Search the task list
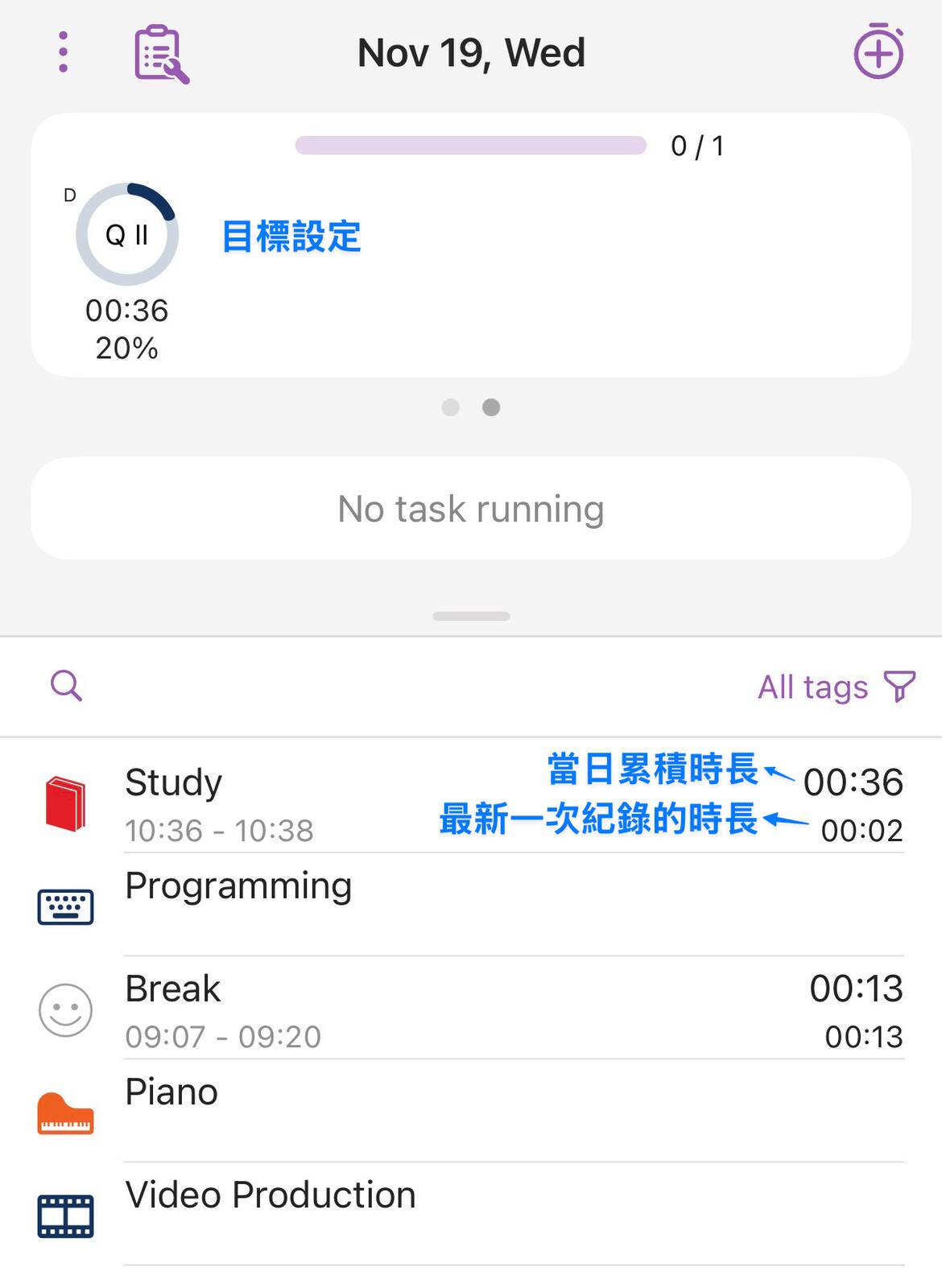942x1288 pixels. pos(66,687)
